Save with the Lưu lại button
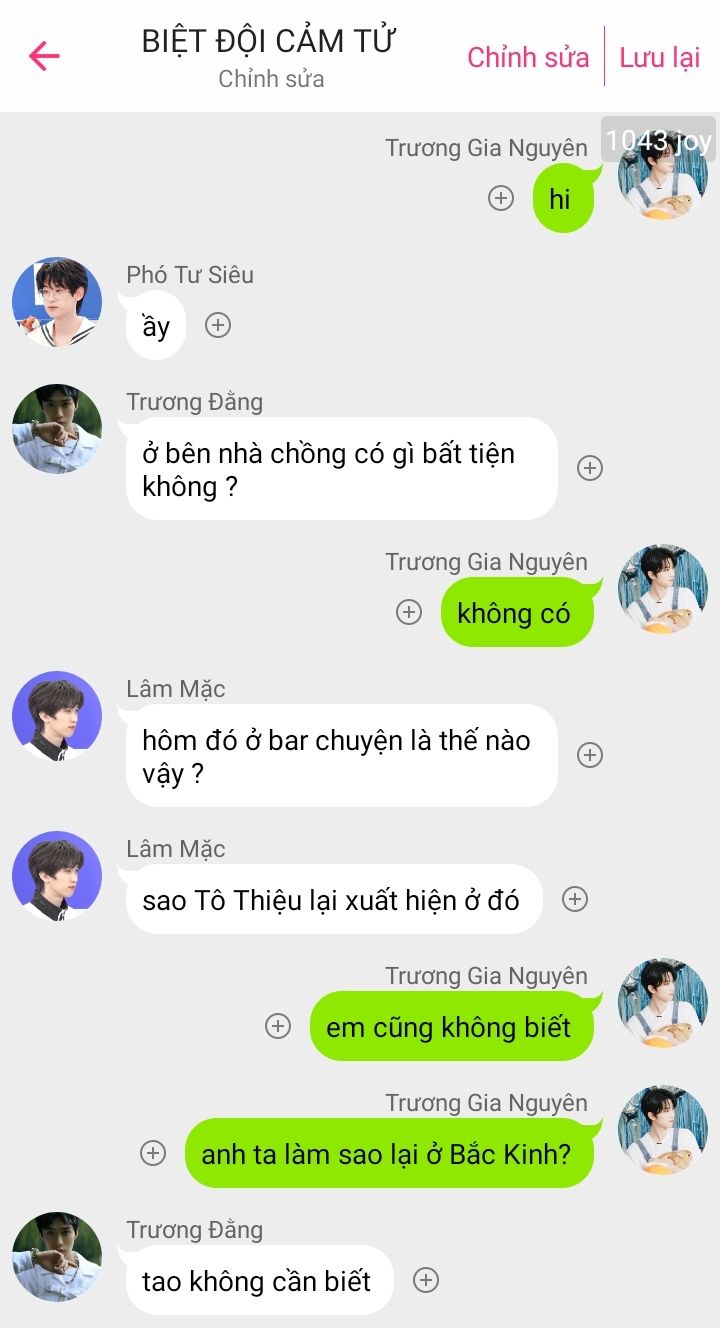This screenshot has width=720, height=1328. [659, 57]
